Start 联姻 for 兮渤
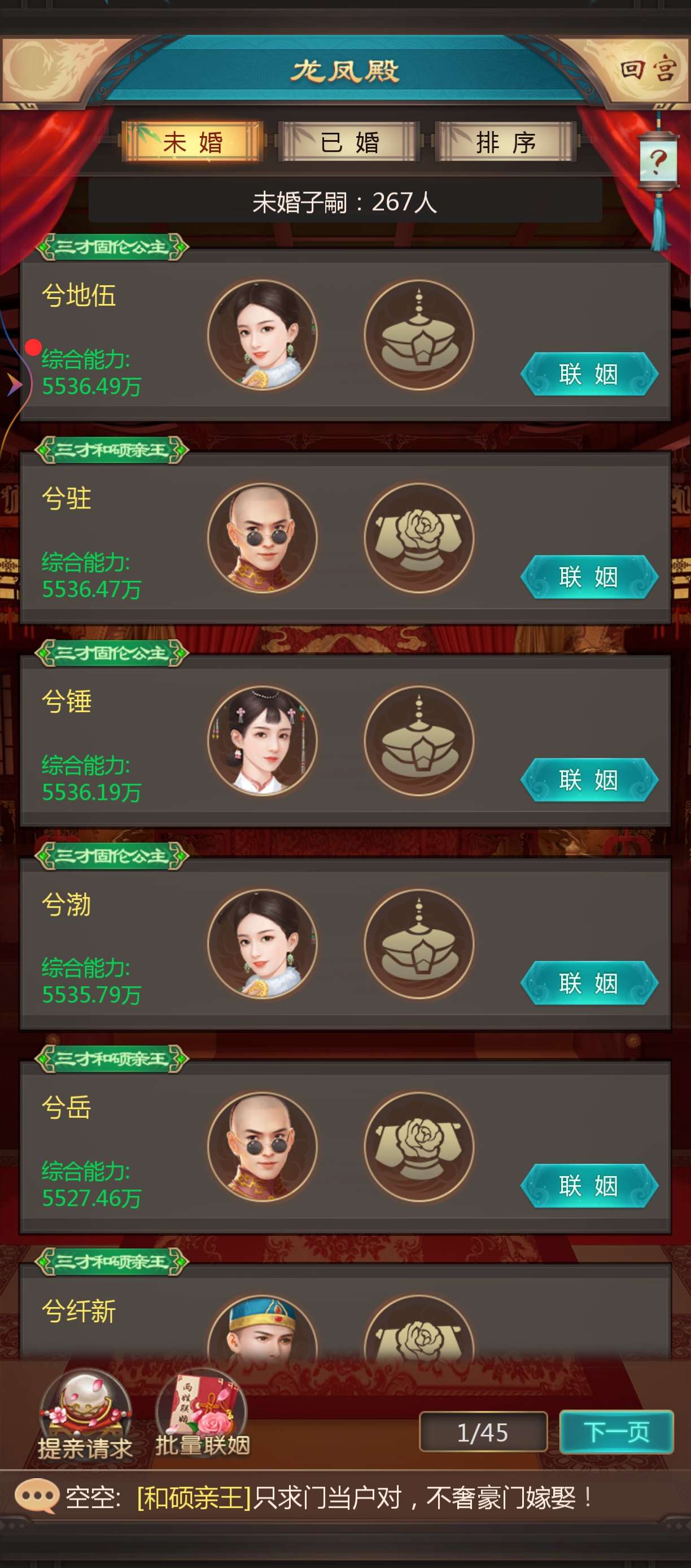The height and width of the screenshot is (1568, 691). tap(589, 982)
